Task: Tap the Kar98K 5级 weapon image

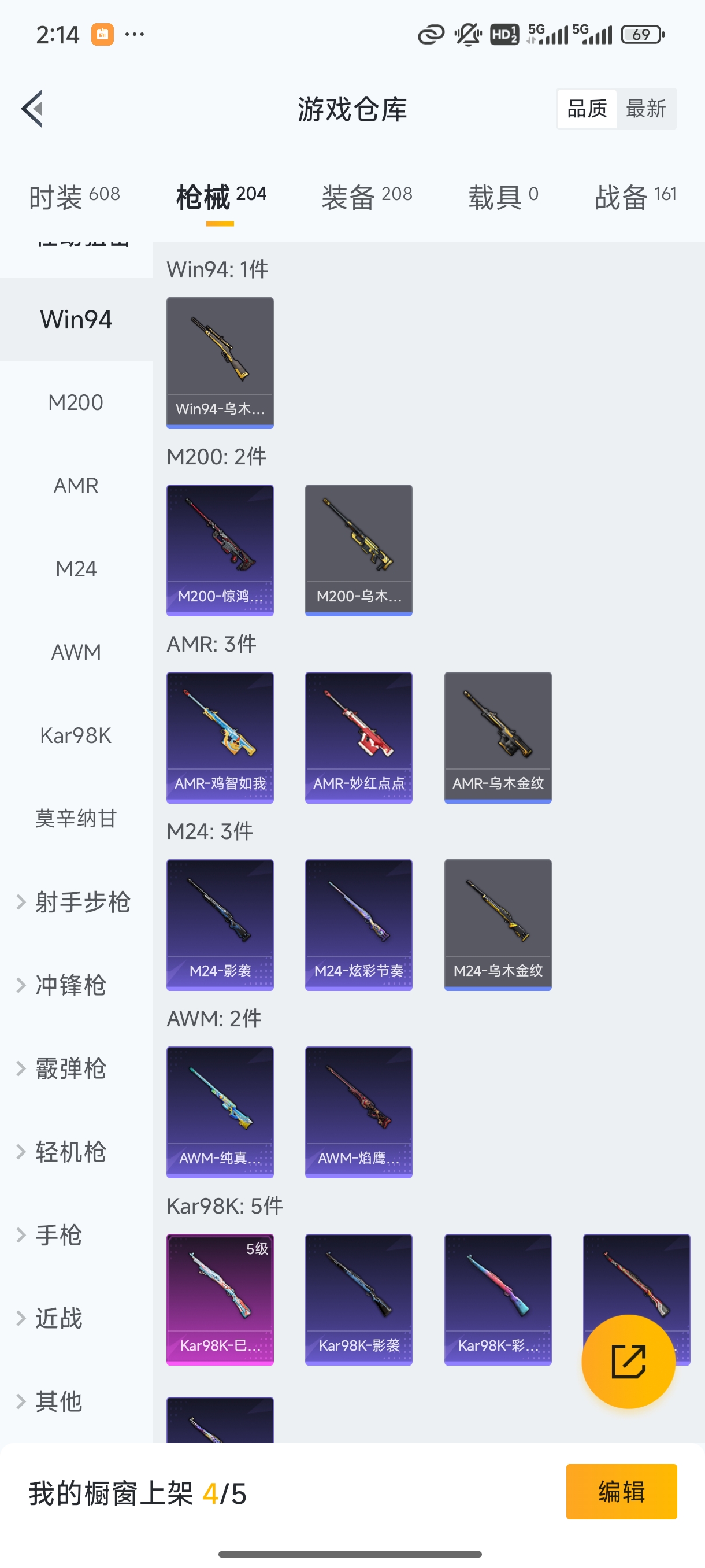Action: (220, 1296)
